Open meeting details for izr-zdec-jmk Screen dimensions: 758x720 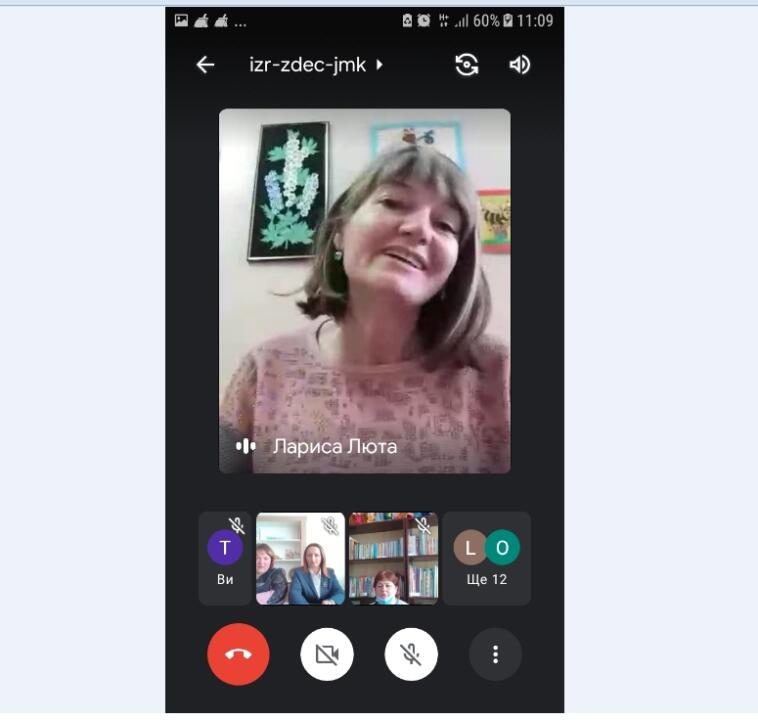point(316,65)
